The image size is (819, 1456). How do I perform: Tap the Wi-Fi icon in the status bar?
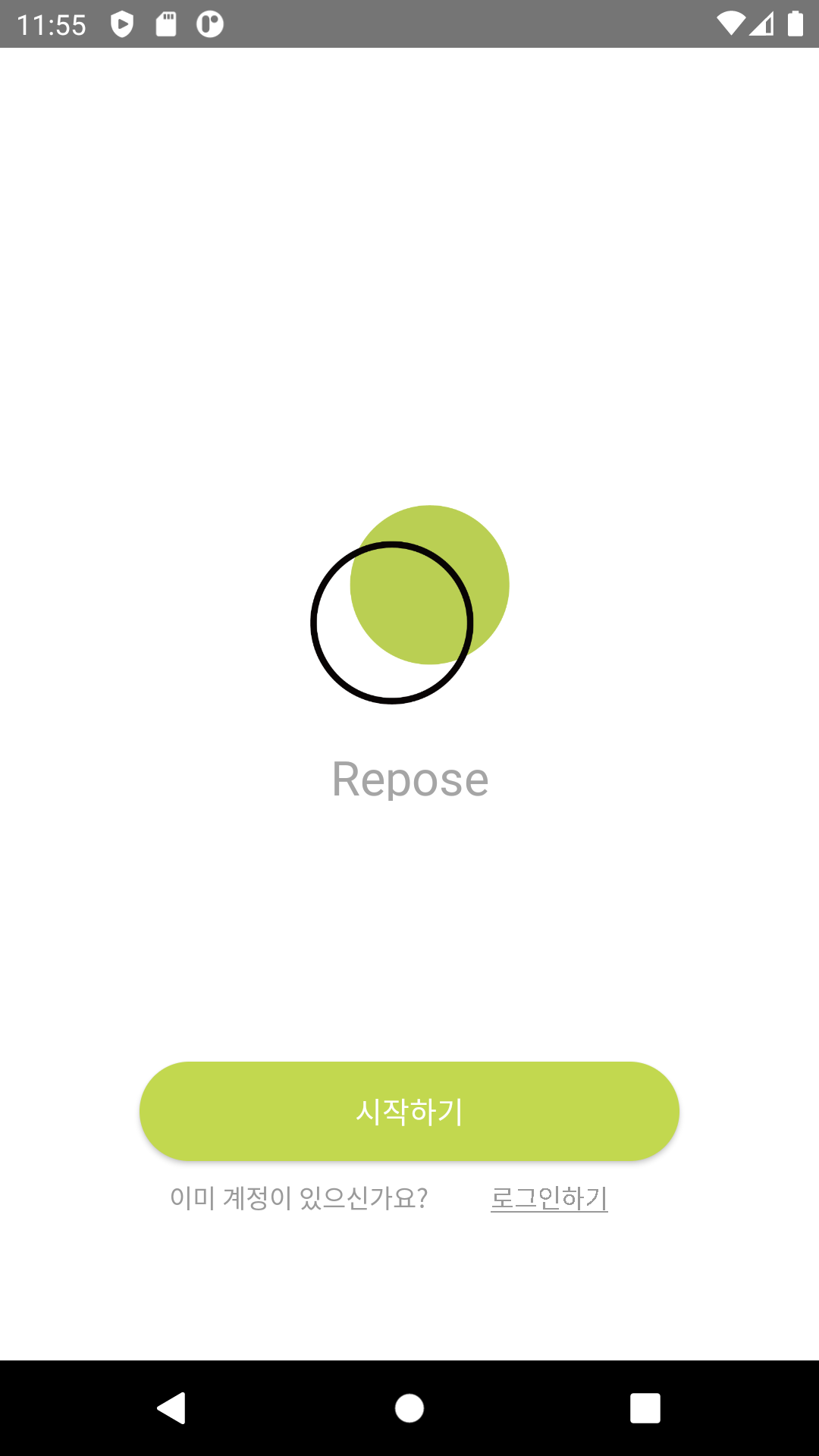pyautogui.click(x=732, y=25)
